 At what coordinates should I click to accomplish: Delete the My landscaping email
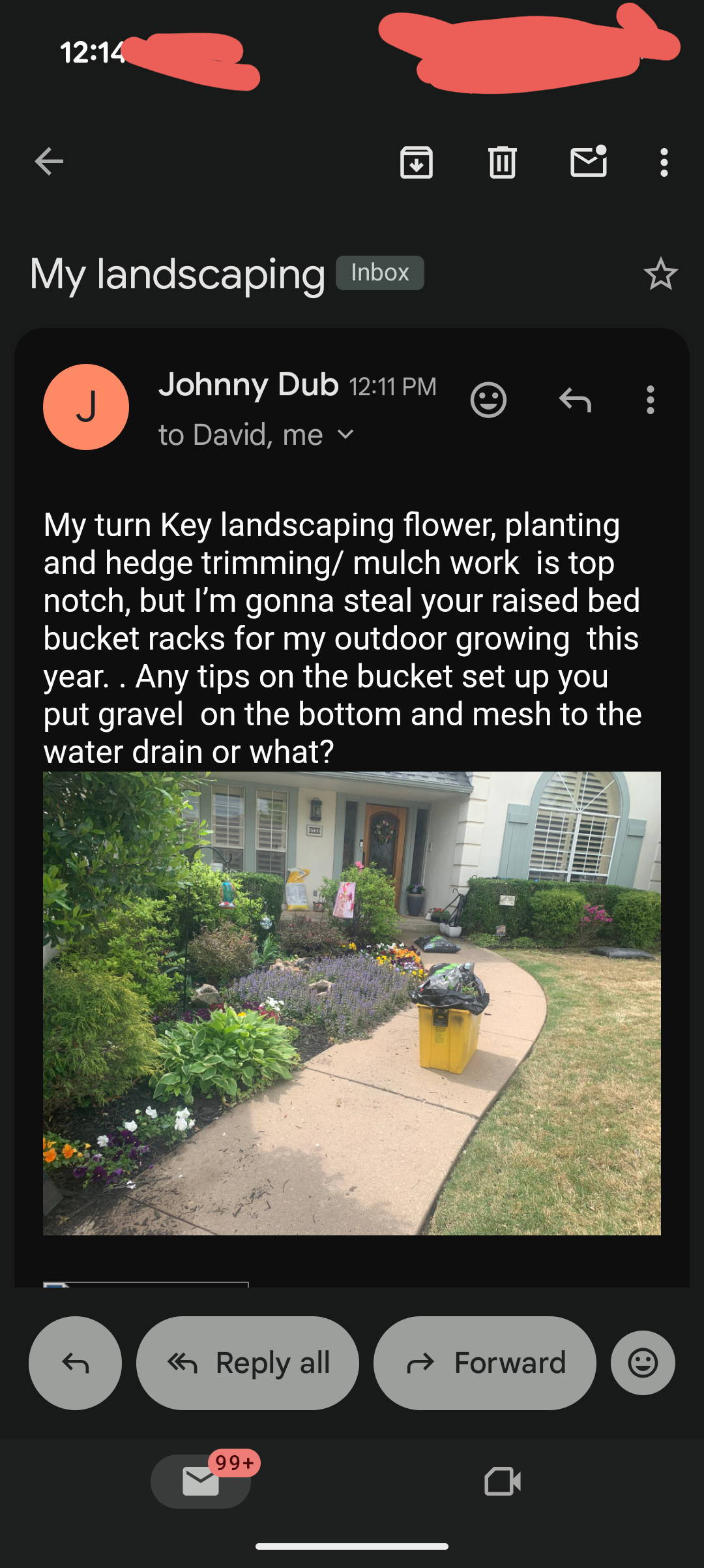(502, 162)
